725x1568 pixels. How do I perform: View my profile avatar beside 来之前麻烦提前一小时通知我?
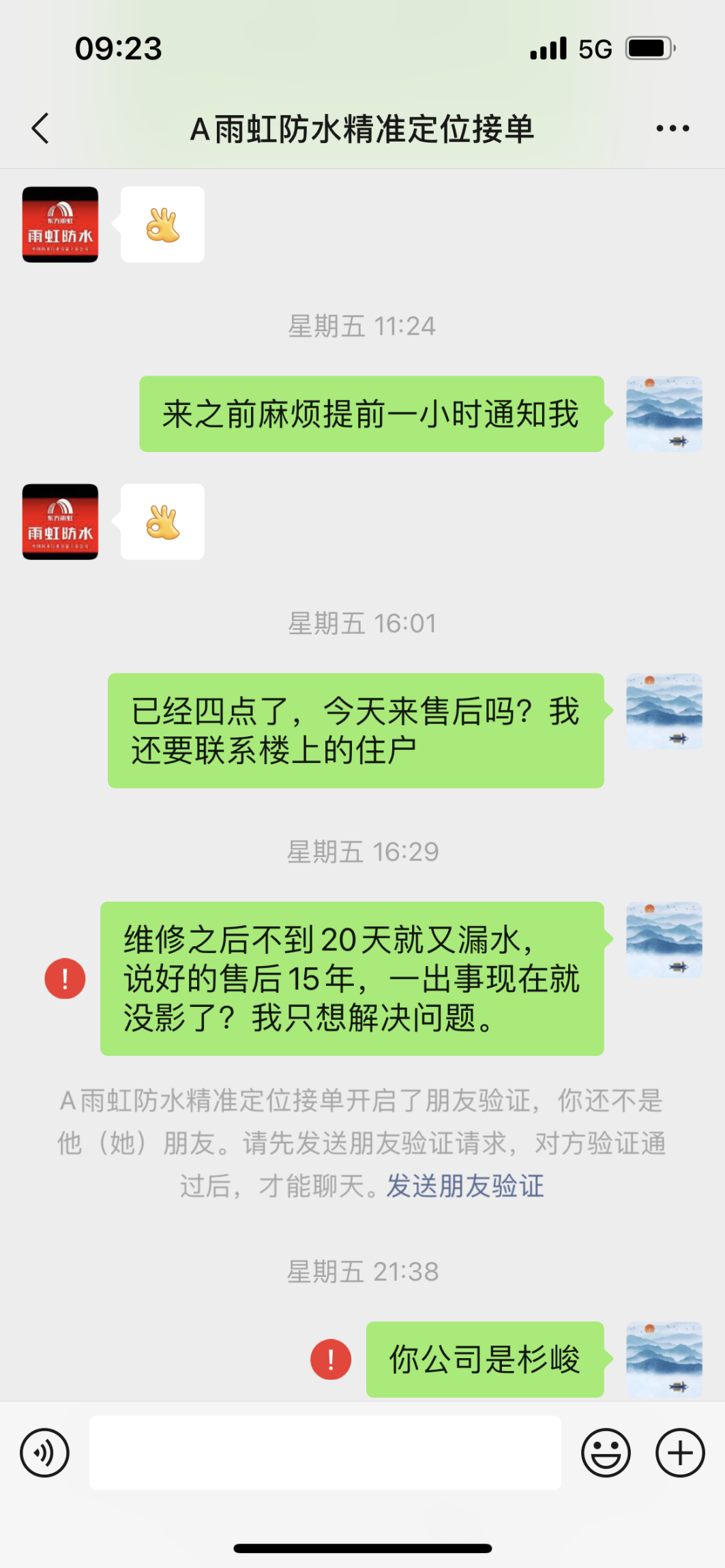click(664, 414)
